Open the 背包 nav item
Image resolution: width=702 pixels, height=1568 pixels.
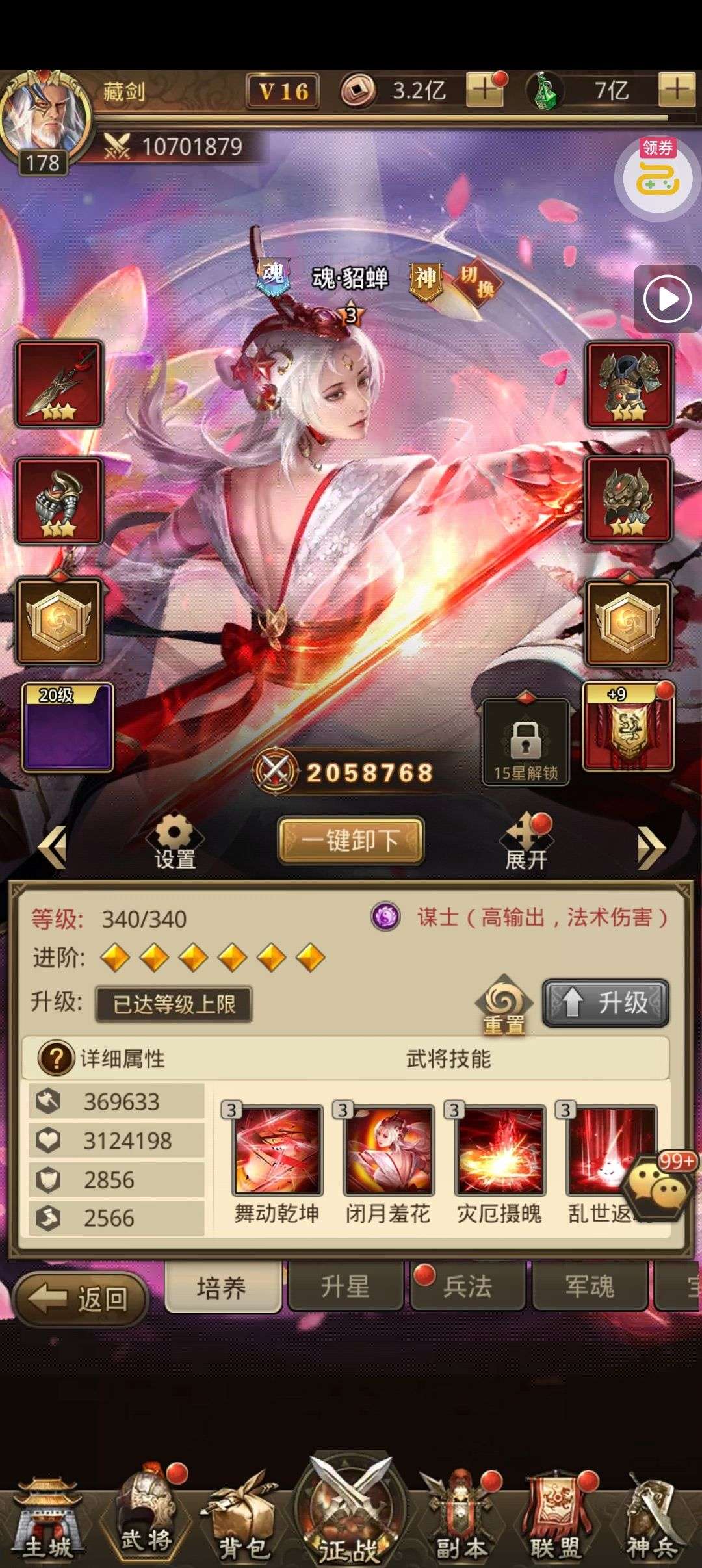point(243,1521)
